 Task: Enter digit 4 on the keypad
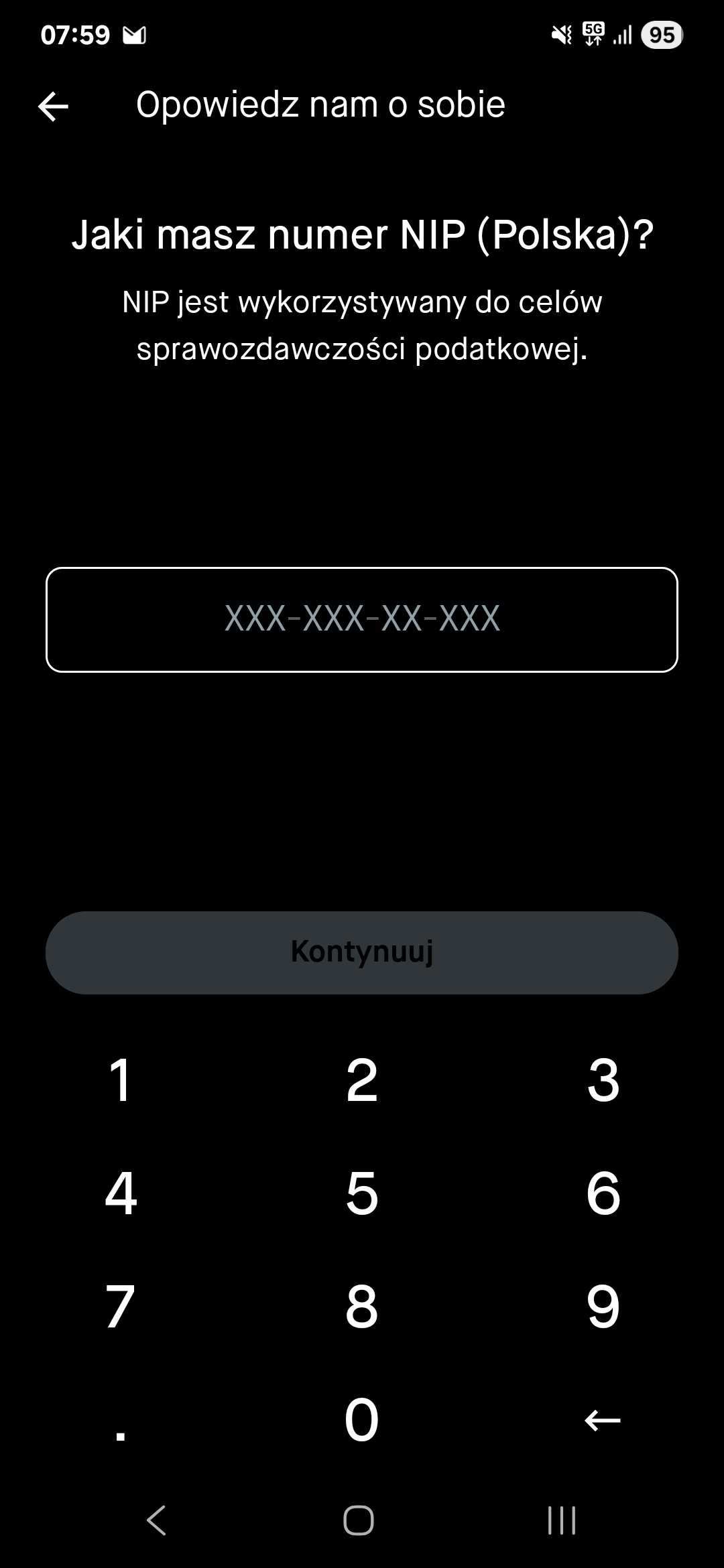coord(121,1193)
